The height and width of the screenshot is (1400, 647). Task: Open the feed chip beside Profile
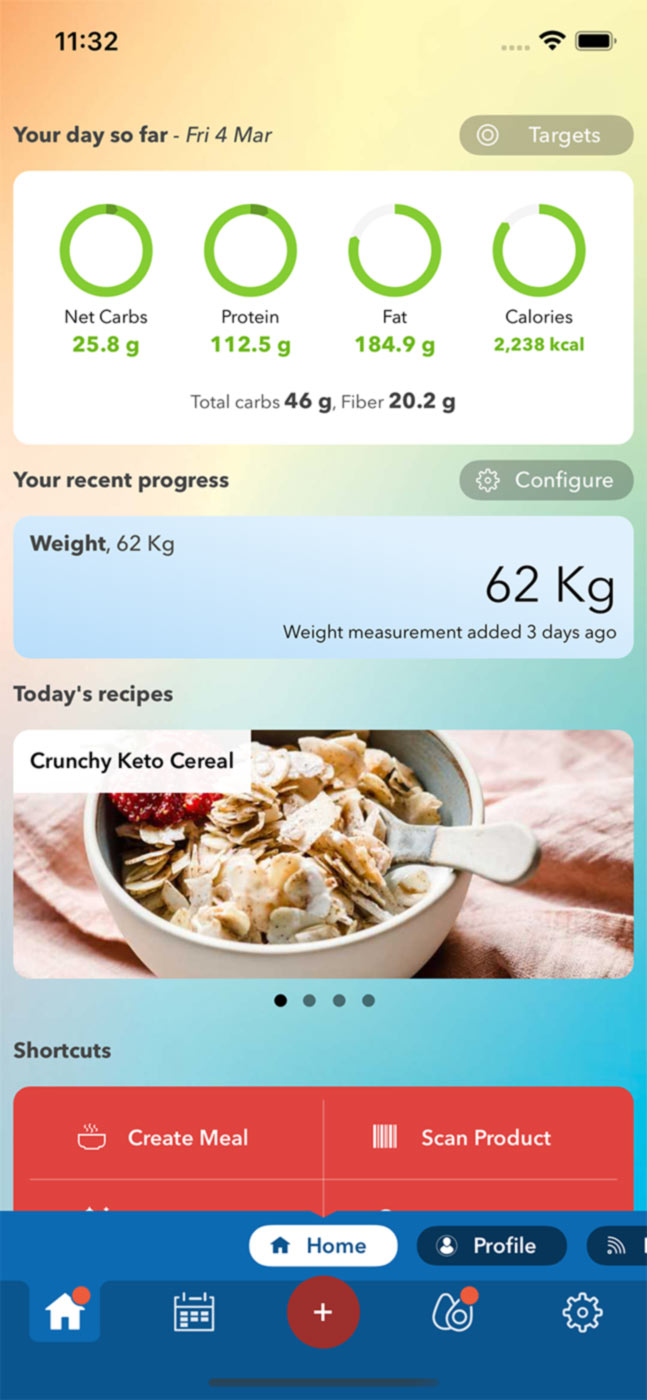pos(620,1246)
